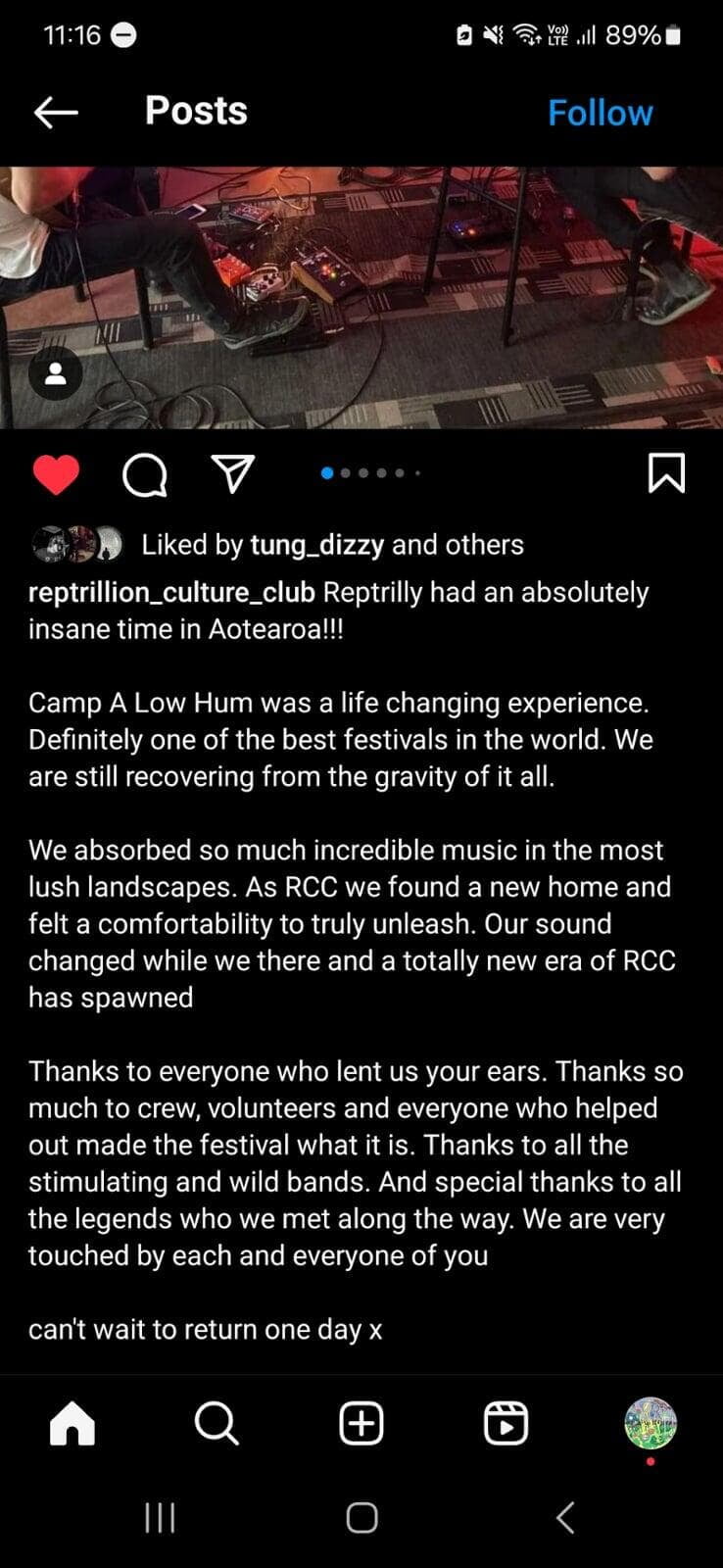Screen dimensions: 723x1568
Task: Go back using the top arrow
Action: click(56, 113)
